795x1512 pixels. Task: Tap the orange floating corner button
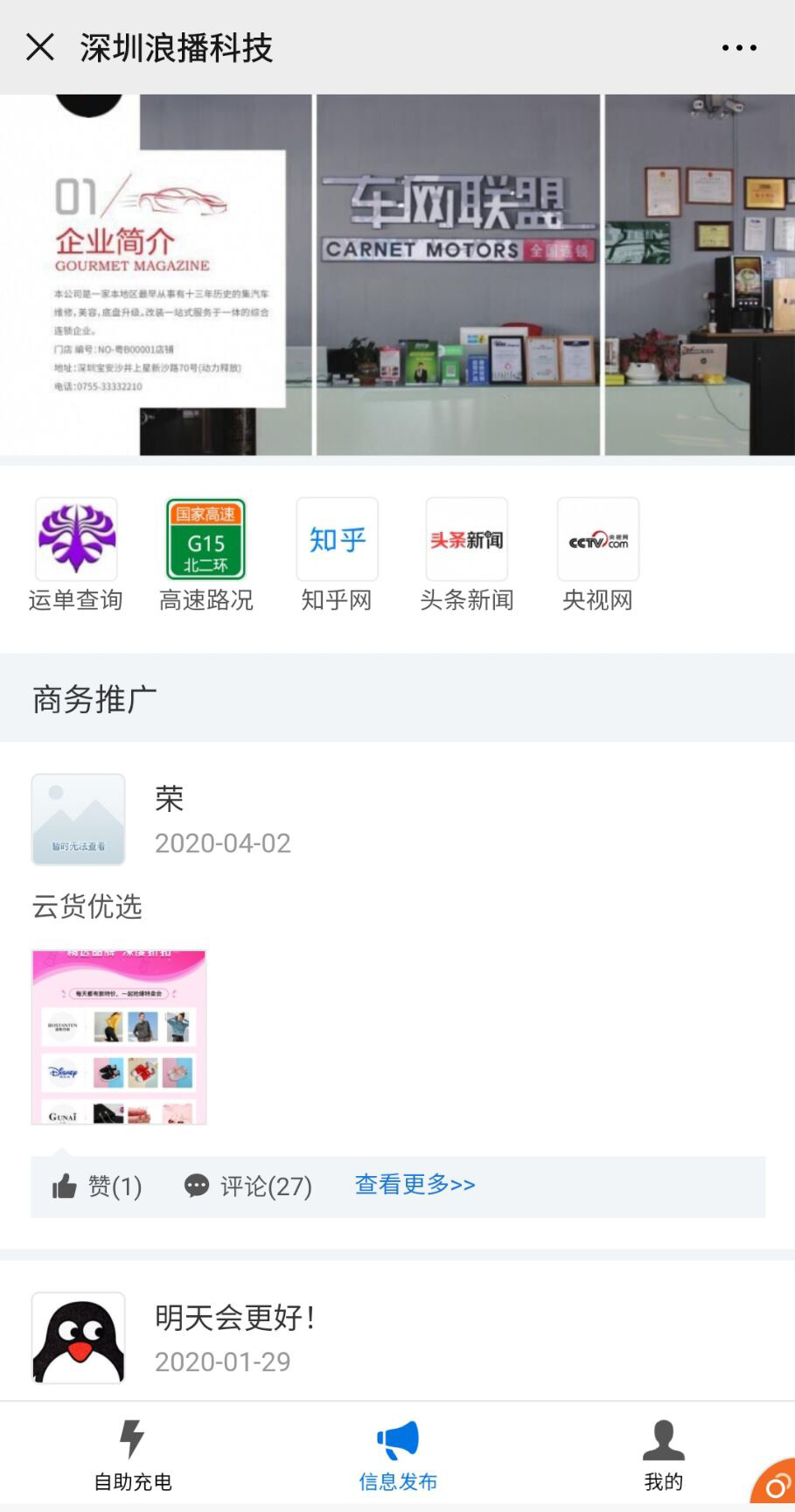coord(775,1485)
